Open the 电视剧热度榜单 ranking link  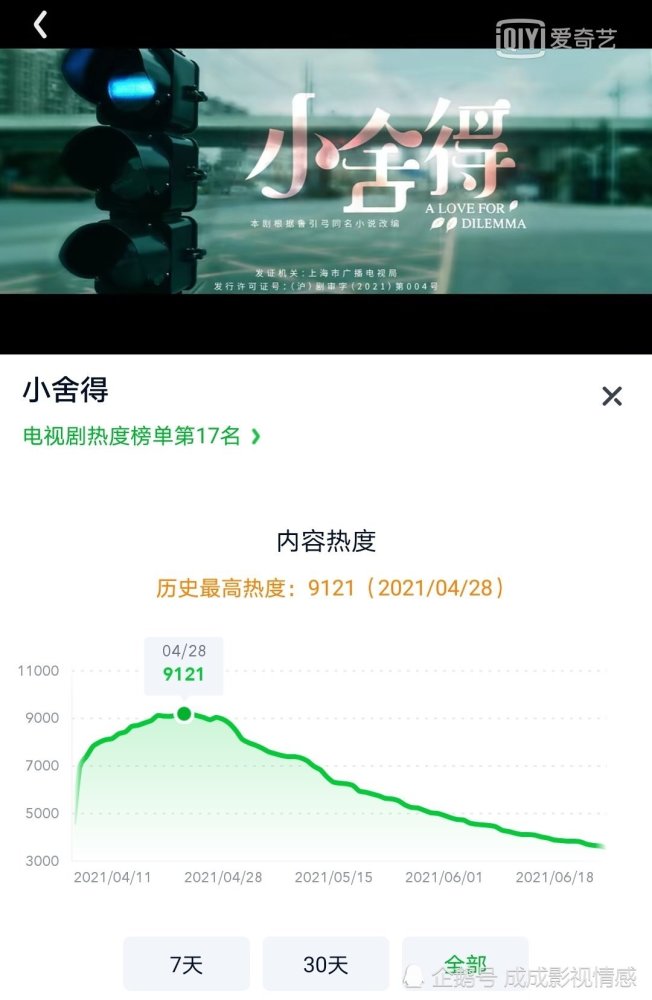(x=142, y=436)
